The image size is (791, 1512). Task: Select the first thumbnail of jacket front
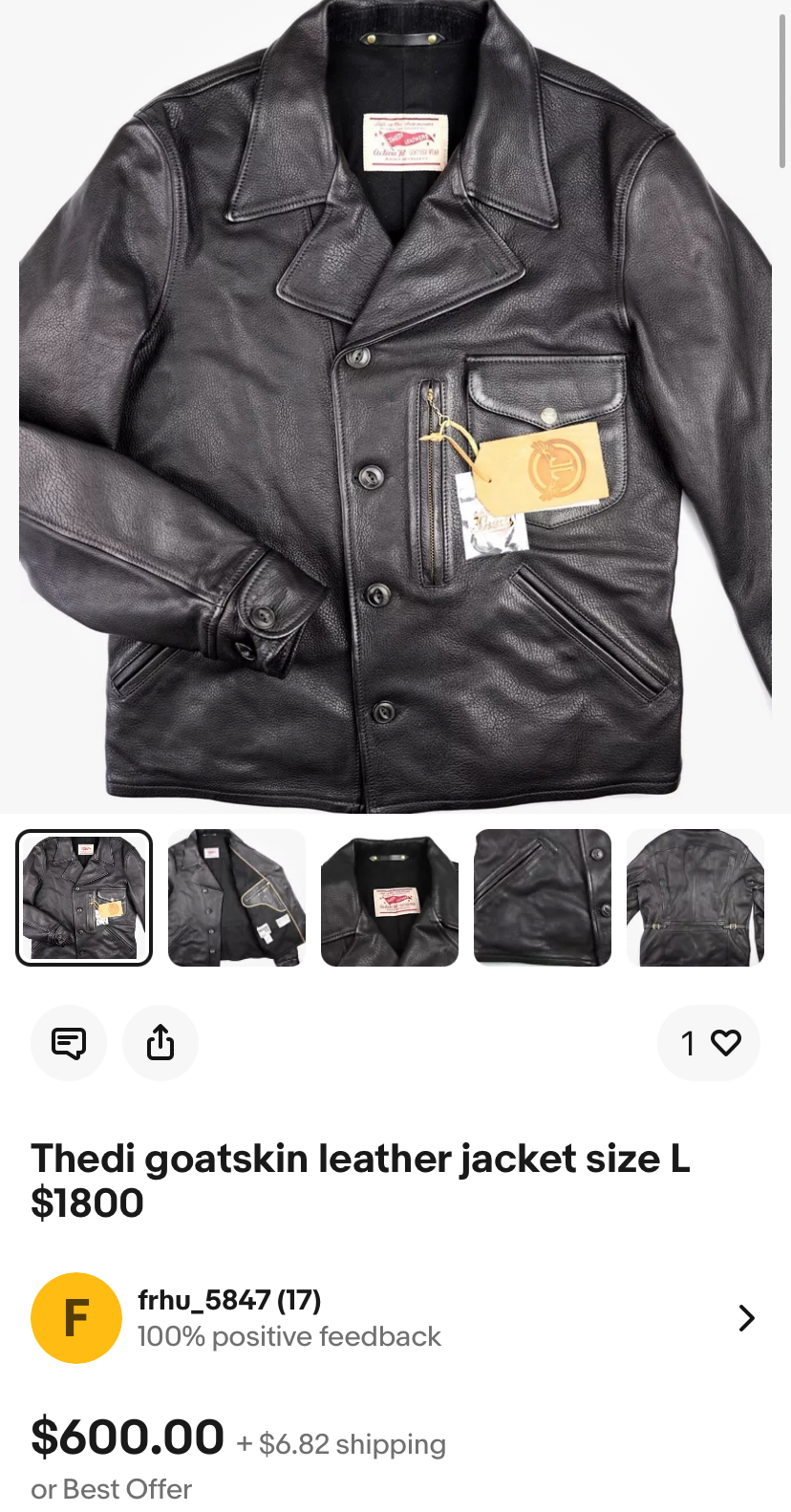click(x=84, y=898)
